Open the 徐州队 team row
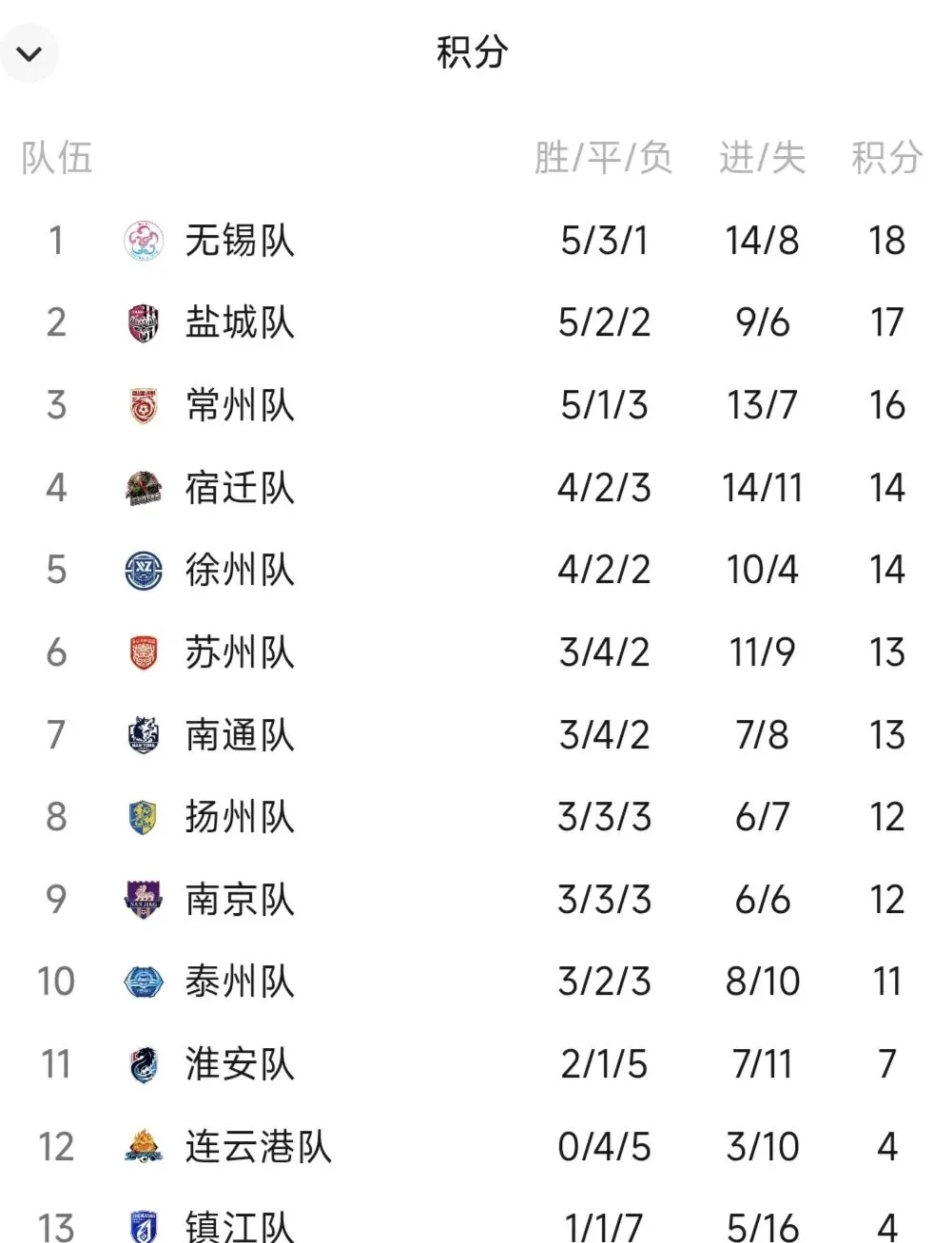Image resolution: width=952 pixels, height=1243 pixels. click(x=476, y=571)
